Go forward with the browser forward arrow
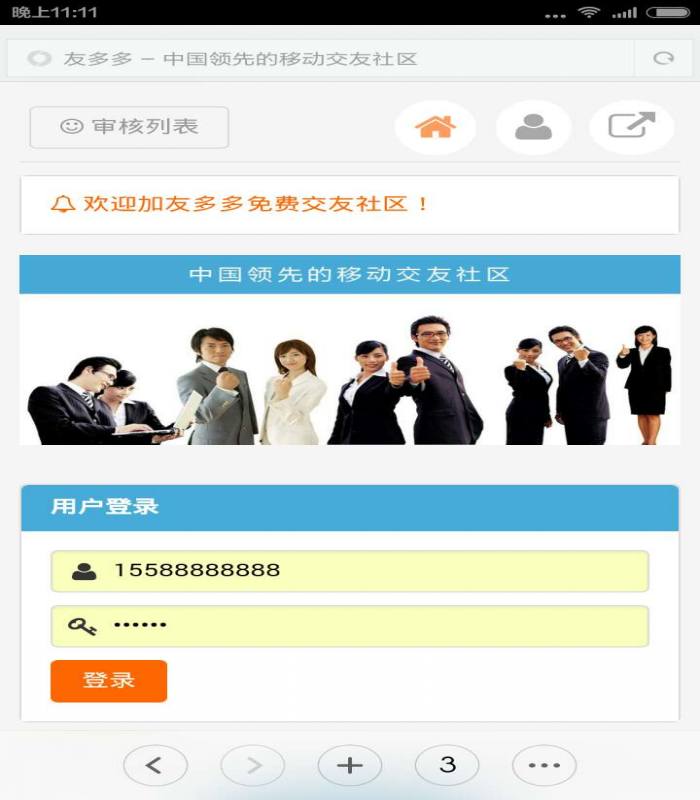Screen dimensions: 700x800 (x=252, y=766)
